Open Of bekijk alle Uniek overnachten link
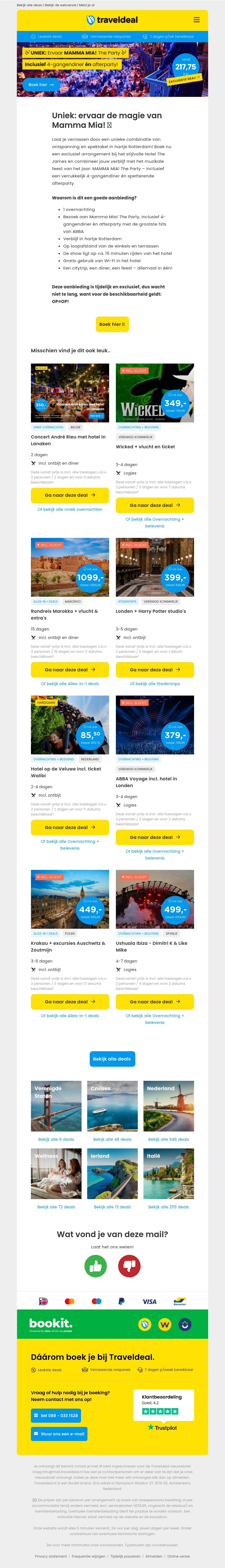225x1568 pixels. pos(70,509)
